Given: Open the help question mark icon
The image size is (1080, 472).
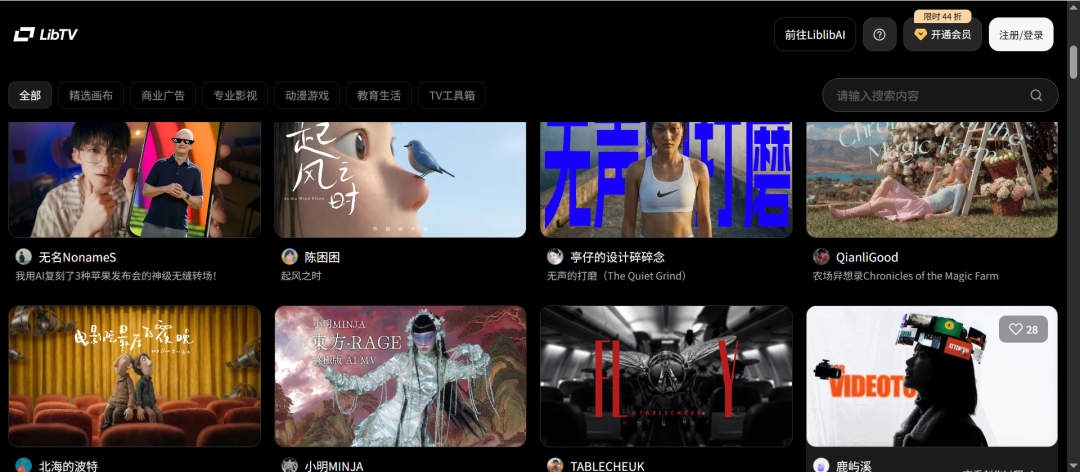Looking at the screenshot, I should (879, 34).
